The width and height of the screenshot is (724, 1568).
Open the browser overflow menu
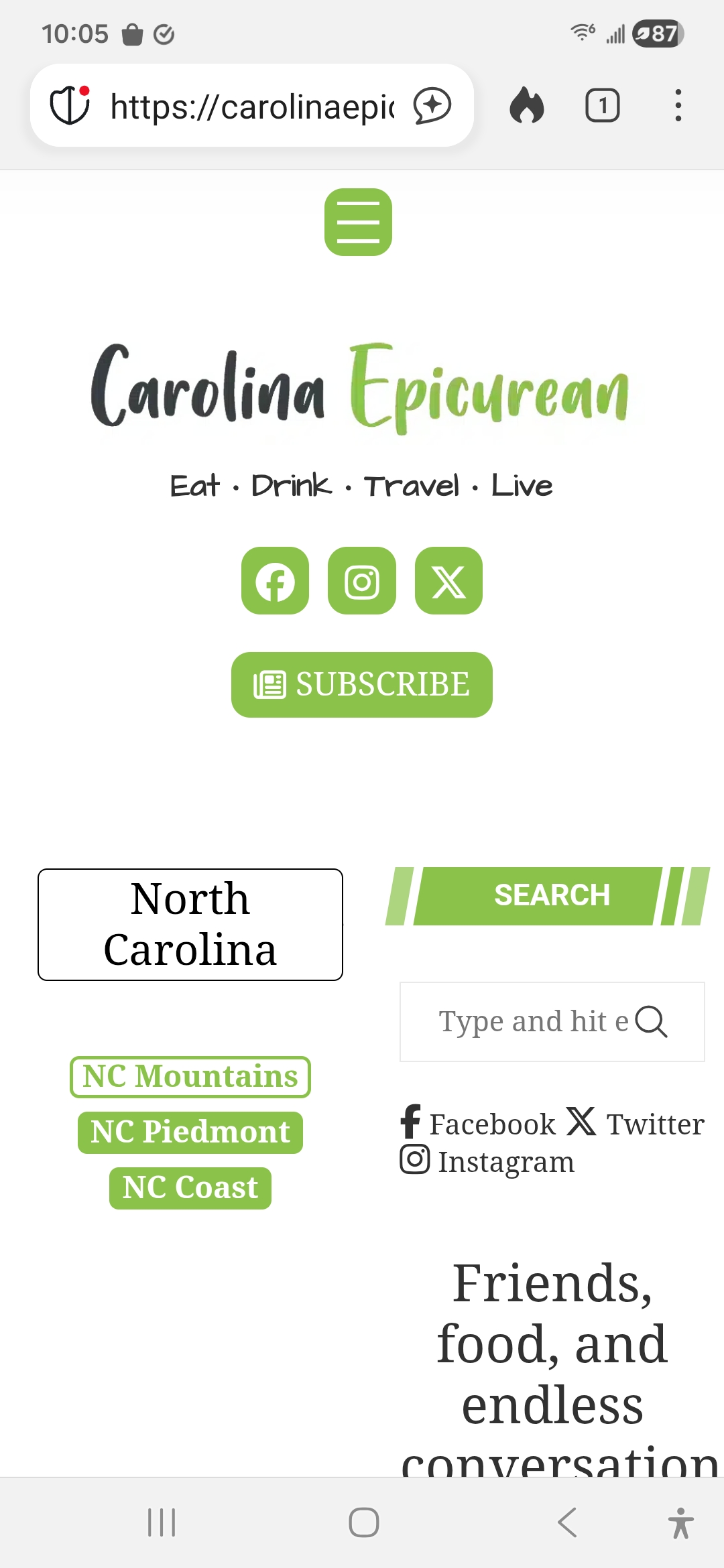click(678, 106)
